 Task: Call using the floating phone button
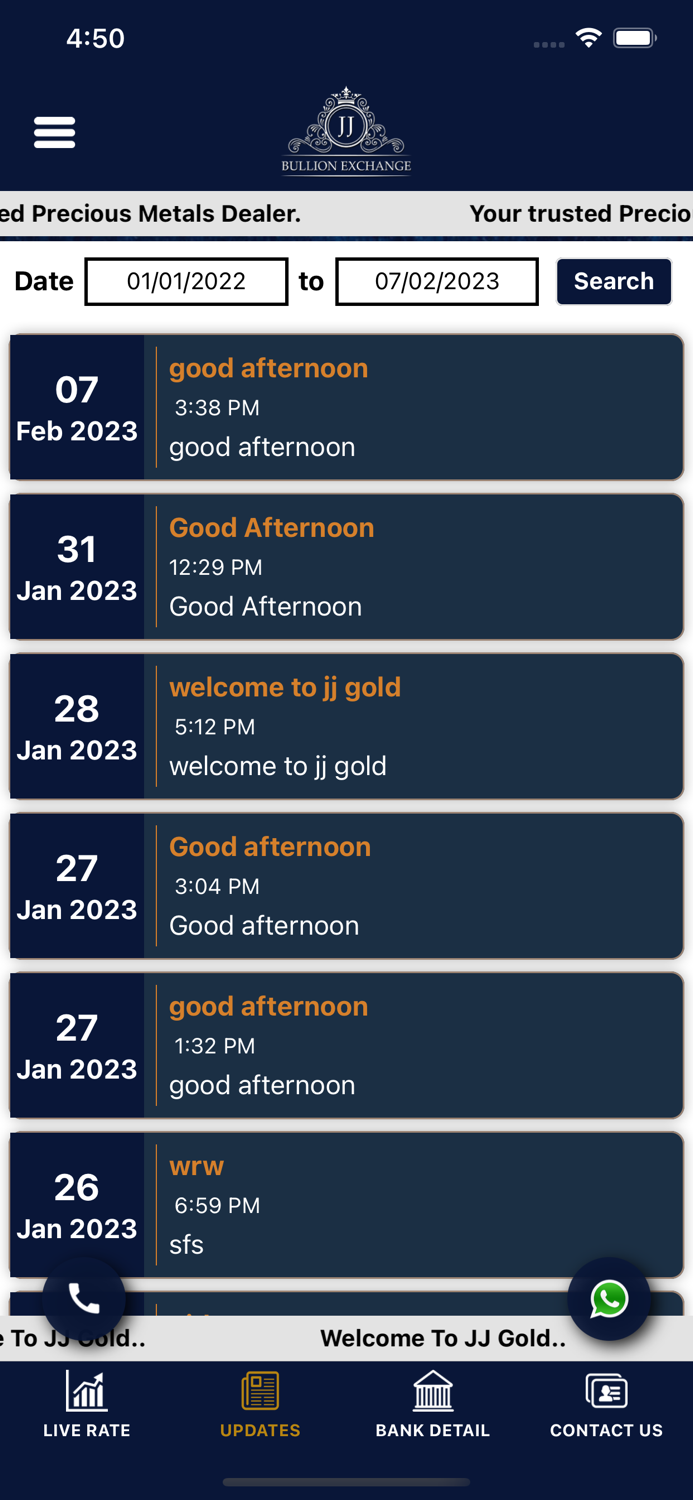tap(84, 1298)
